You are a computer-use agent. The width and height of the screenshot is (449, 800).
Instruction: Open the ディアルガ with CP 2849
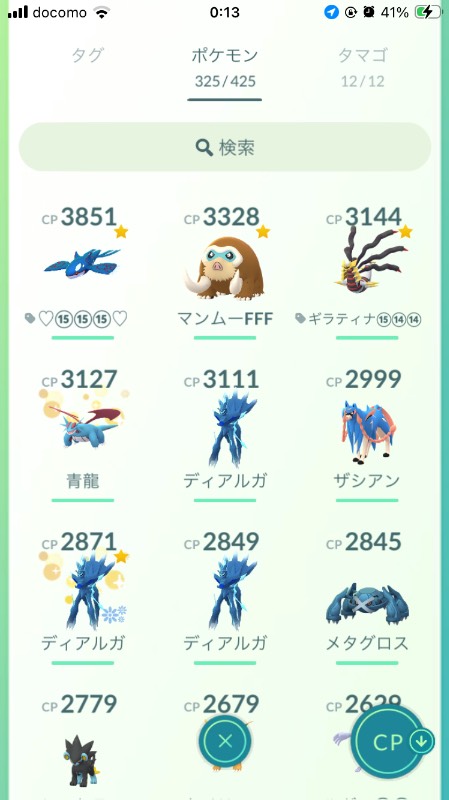click(225, 597)
